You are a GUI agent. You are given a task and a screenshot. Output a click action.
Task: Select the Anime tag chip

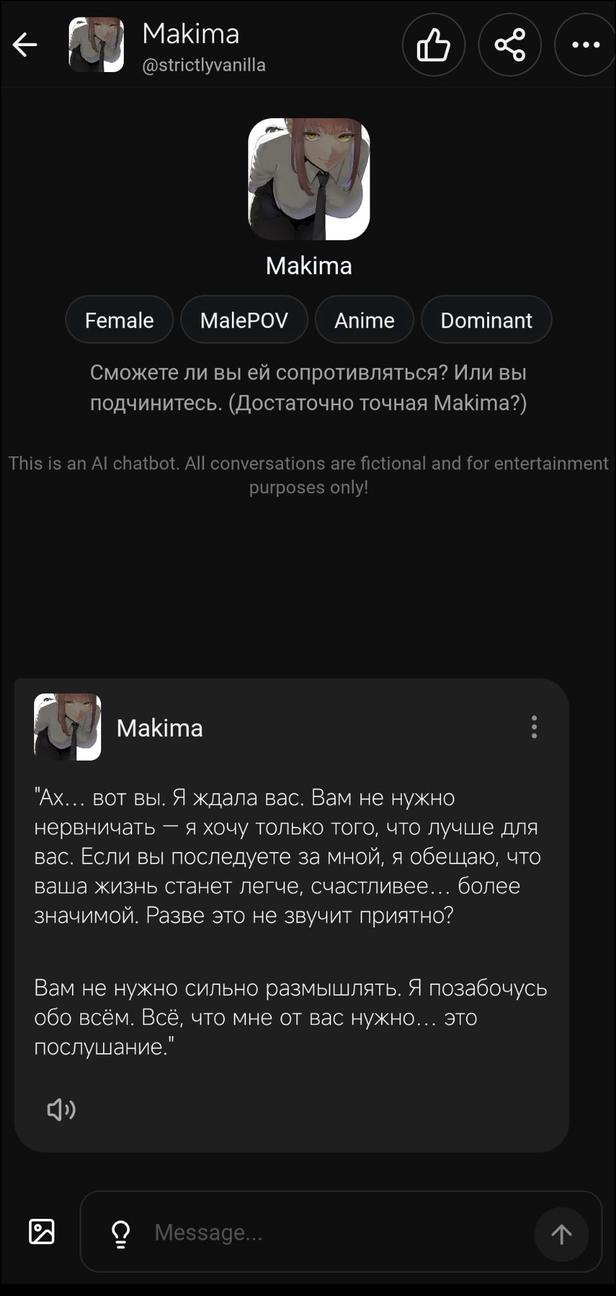click(364, 321)
